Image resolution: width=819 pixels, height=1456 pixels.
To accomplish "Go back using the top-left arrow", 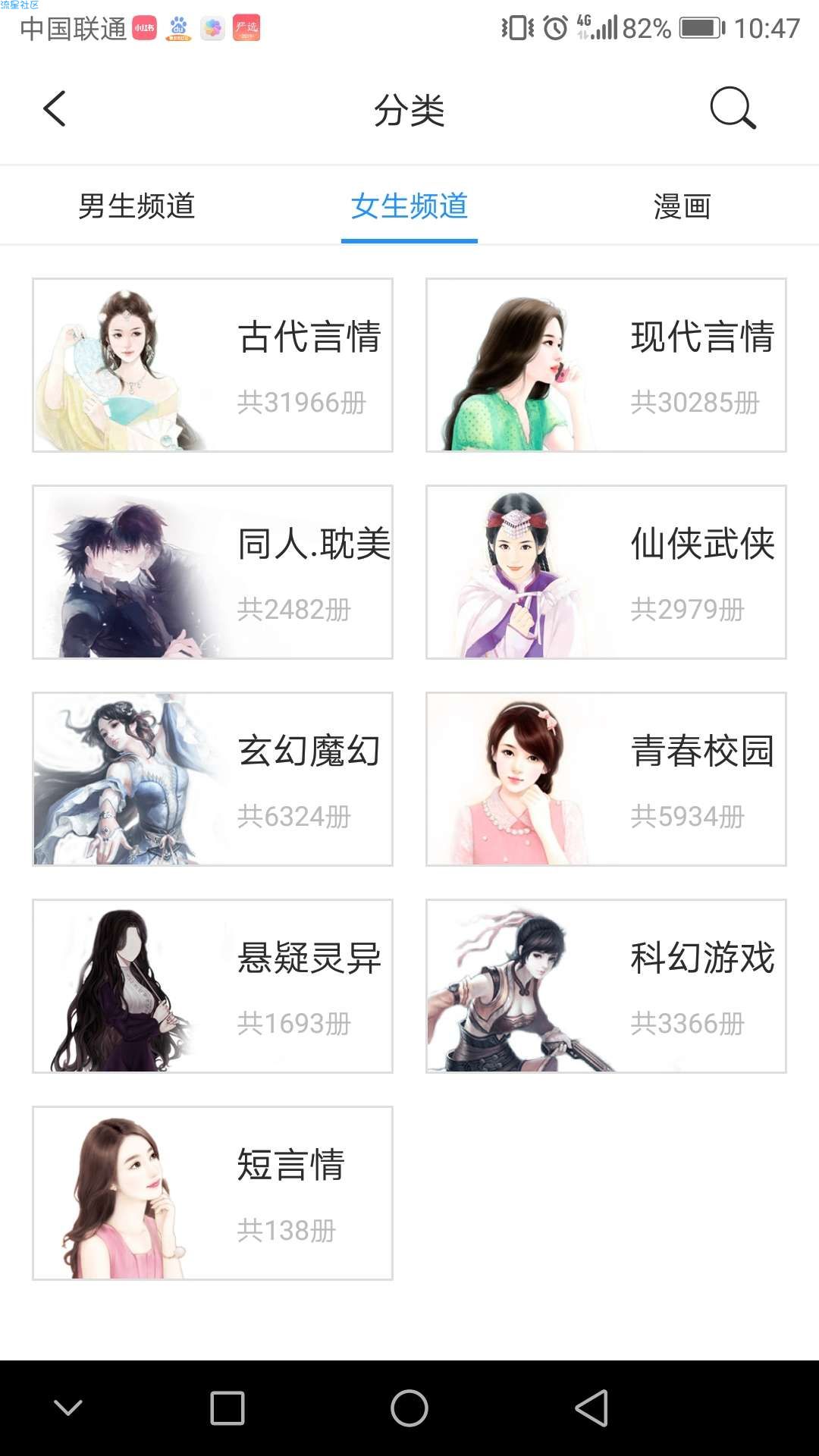I will pos(55,109).
